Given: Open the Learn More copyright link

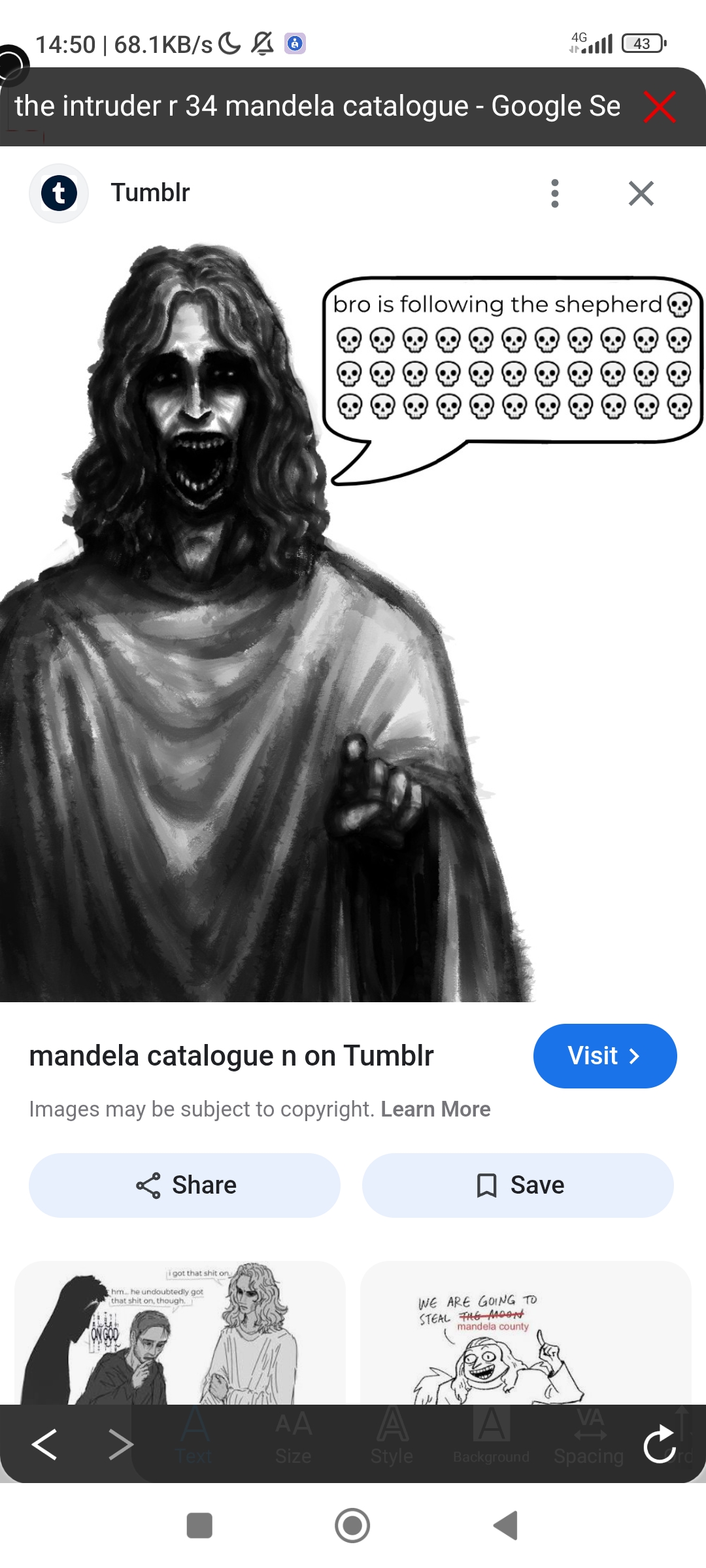Looking at the screenshot, I should point(435,1109).
